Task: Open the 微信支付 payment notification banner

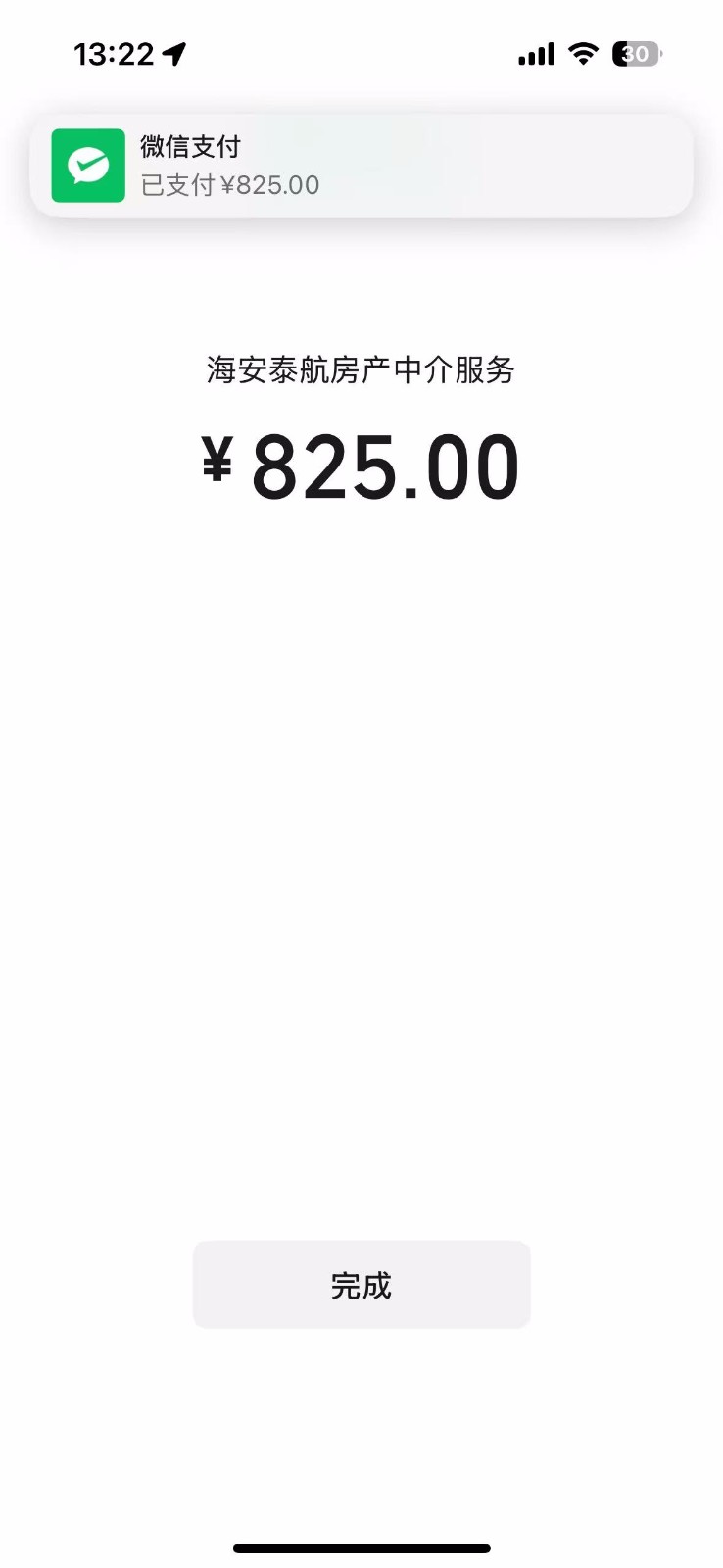Action: pos(361,166)
